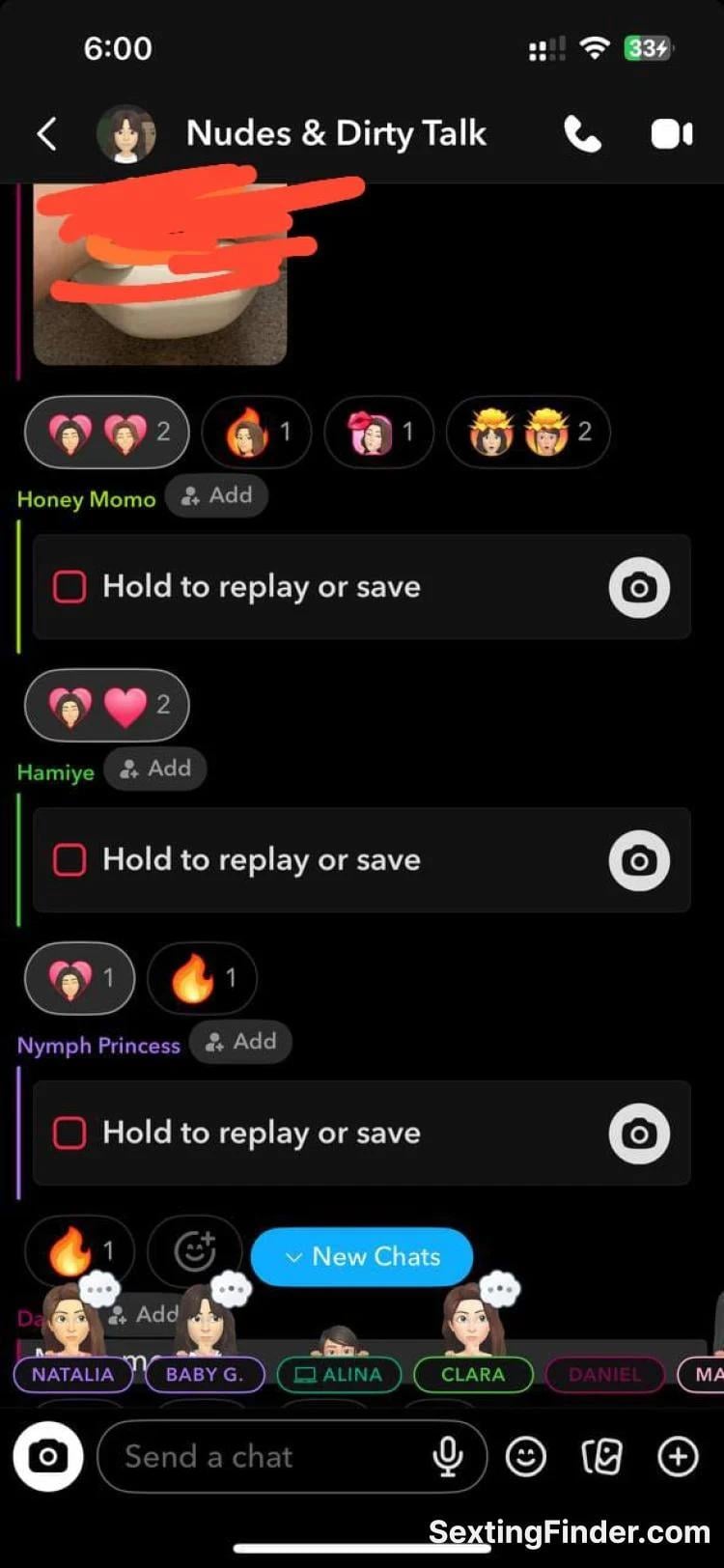Jump to New Chats

362,1257
